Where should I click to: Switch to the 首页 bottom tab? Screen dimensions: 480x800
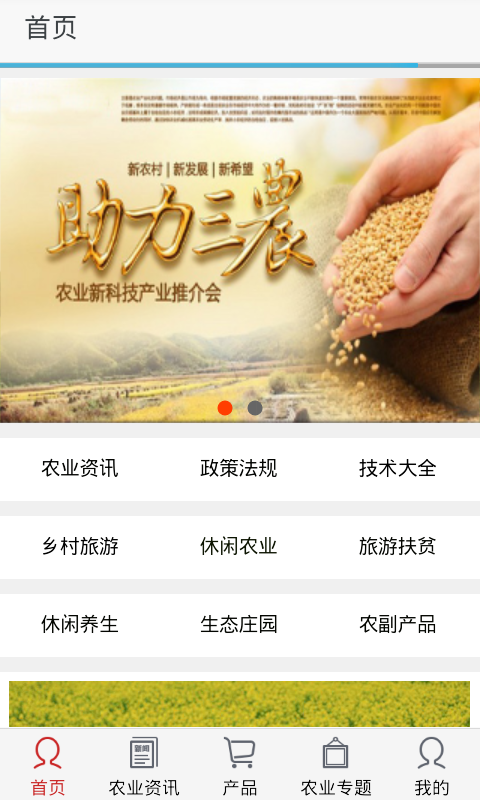tap(48, 765)
